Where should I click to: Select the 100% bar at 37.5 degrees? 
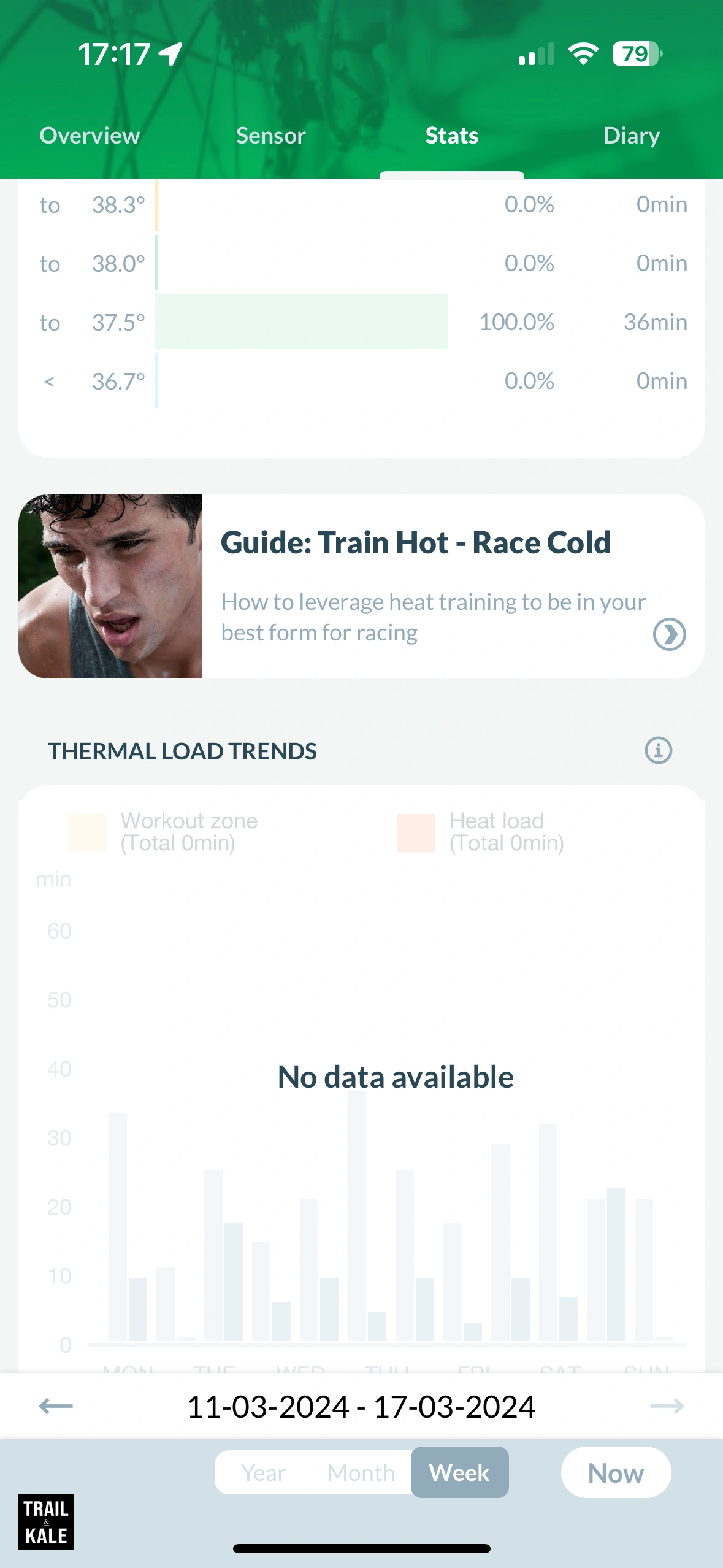click(x=303, y=322)
